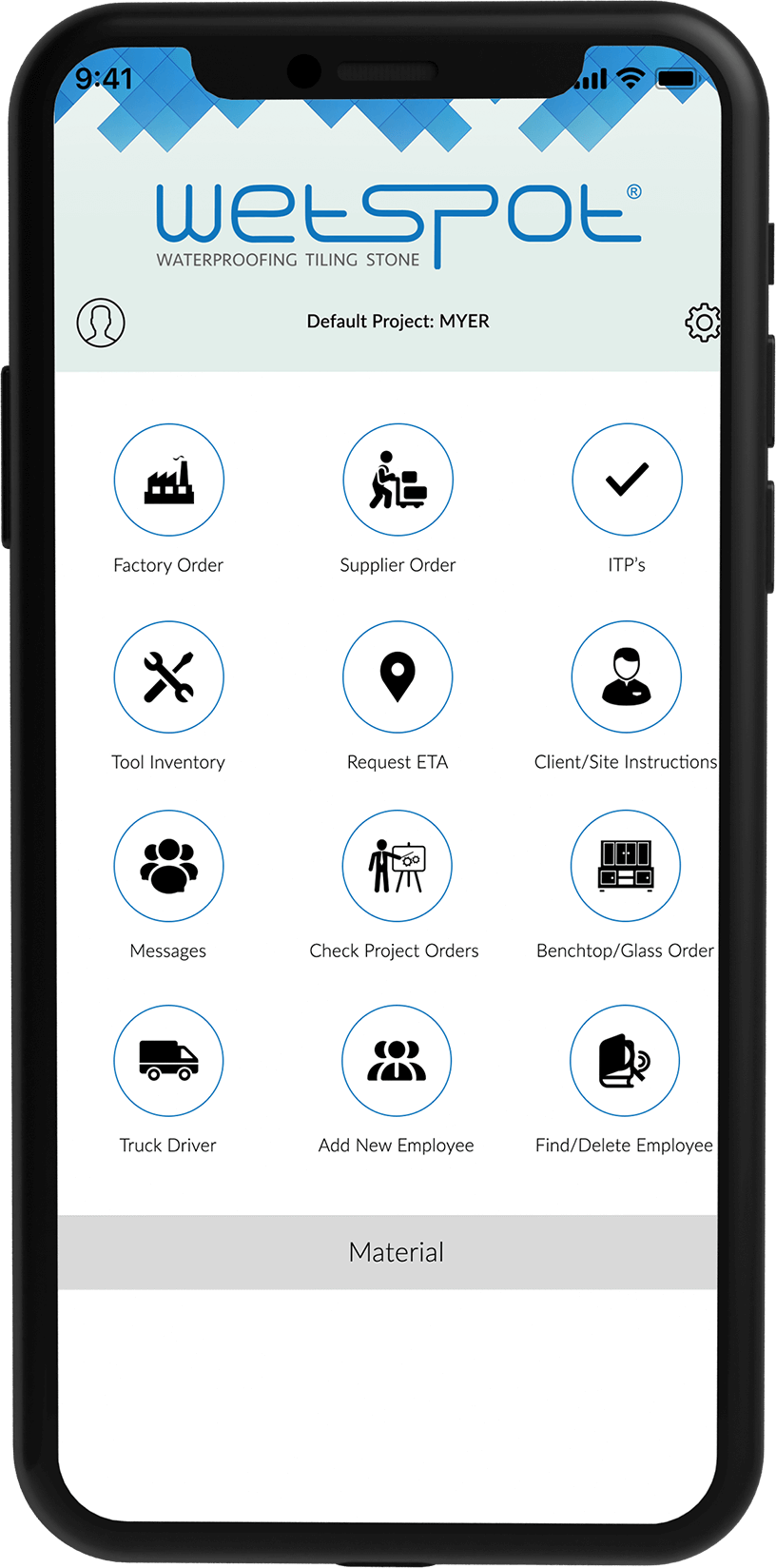
Task: Select Benchtop/Glass Order
Action: tap(625, 865)
